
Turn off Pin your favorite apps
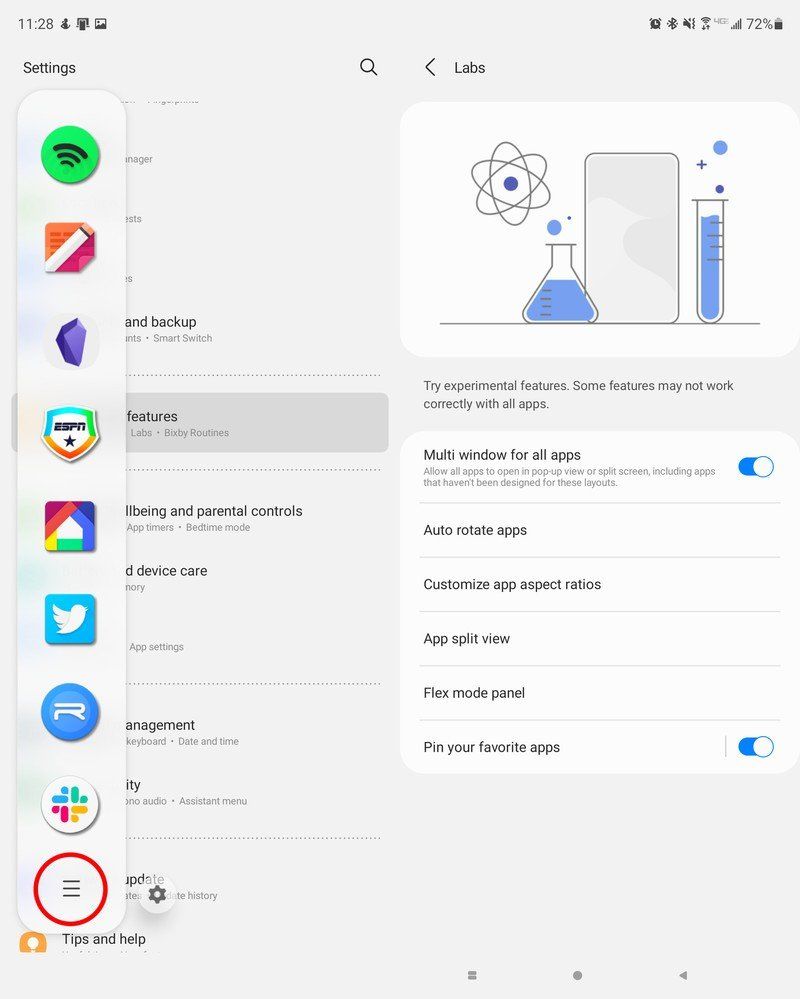[x=757, y=746]
